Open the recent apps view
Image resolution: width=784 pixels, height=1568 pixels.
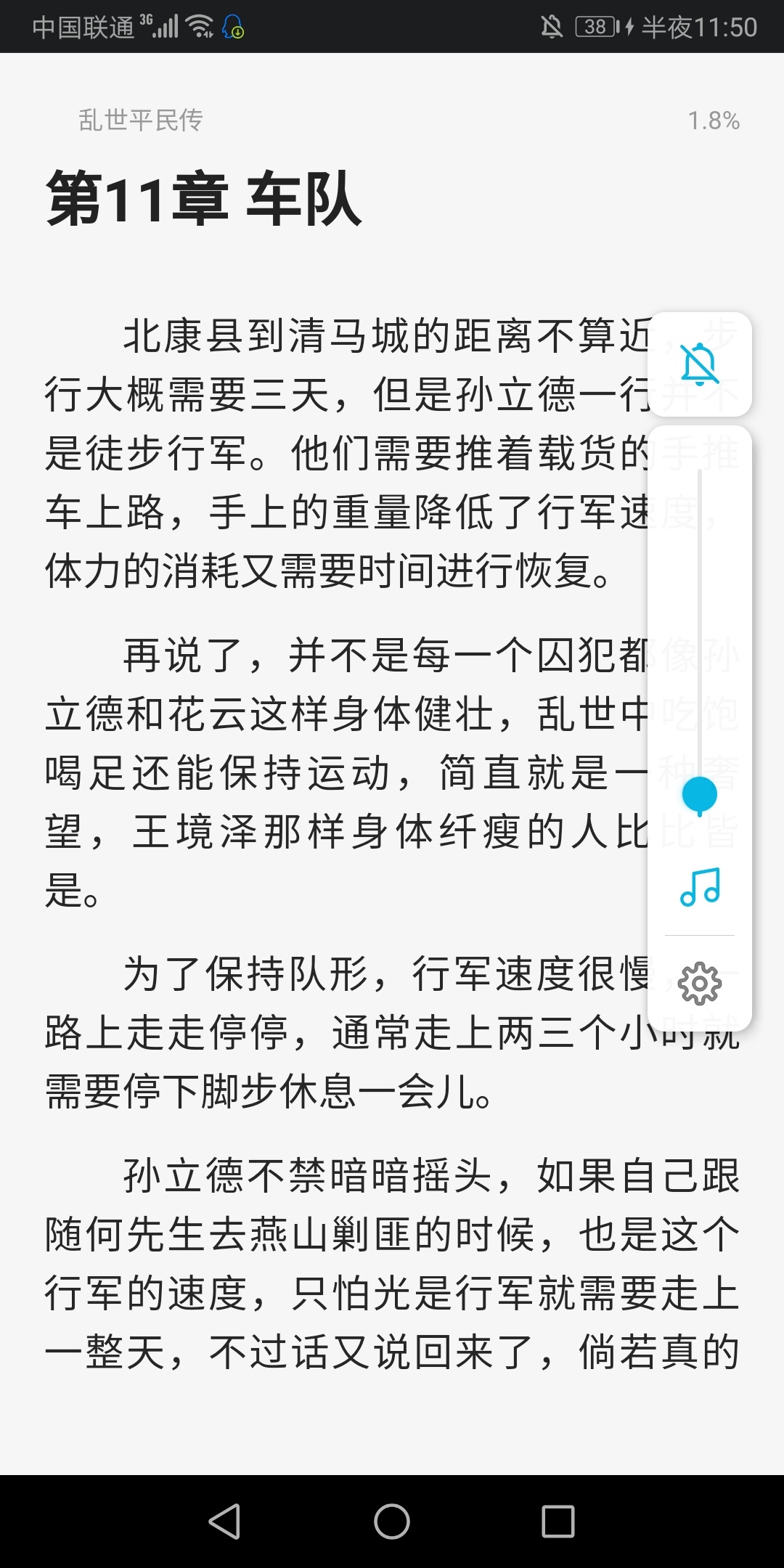tap(558, 1521)
